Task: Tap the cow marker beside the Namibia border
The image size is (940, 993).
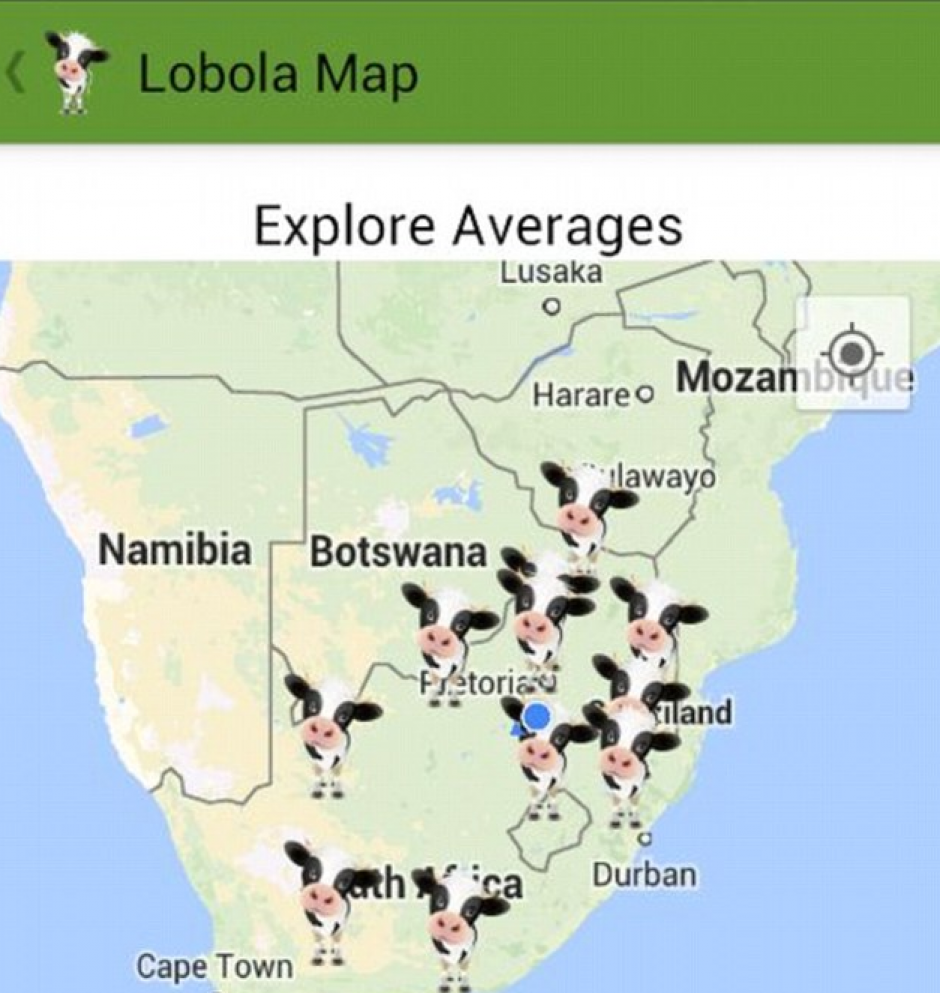Action: click(329, 730)
